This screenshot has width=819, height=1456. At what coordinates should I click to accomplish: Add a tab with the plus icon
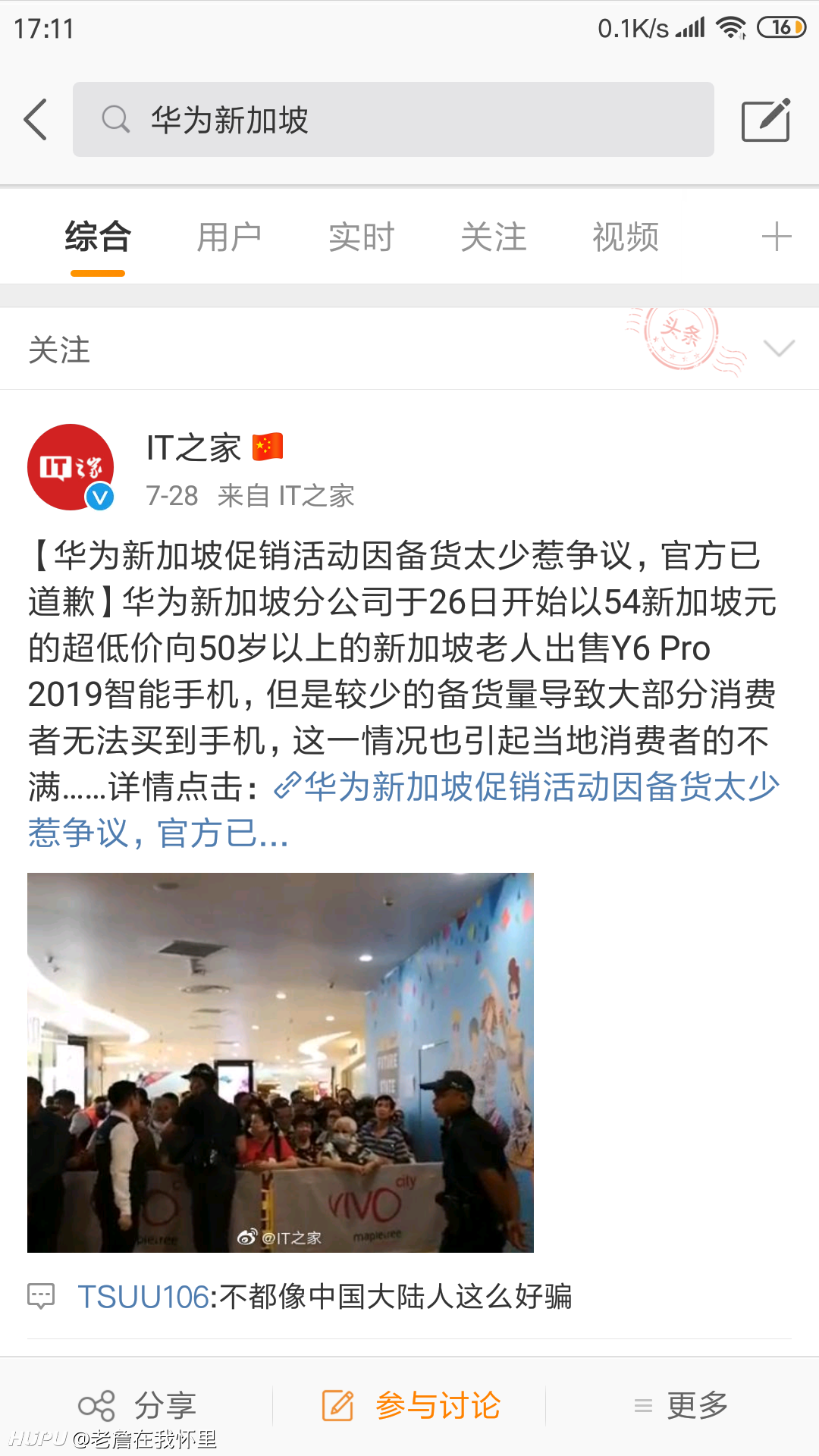[777, 237]
